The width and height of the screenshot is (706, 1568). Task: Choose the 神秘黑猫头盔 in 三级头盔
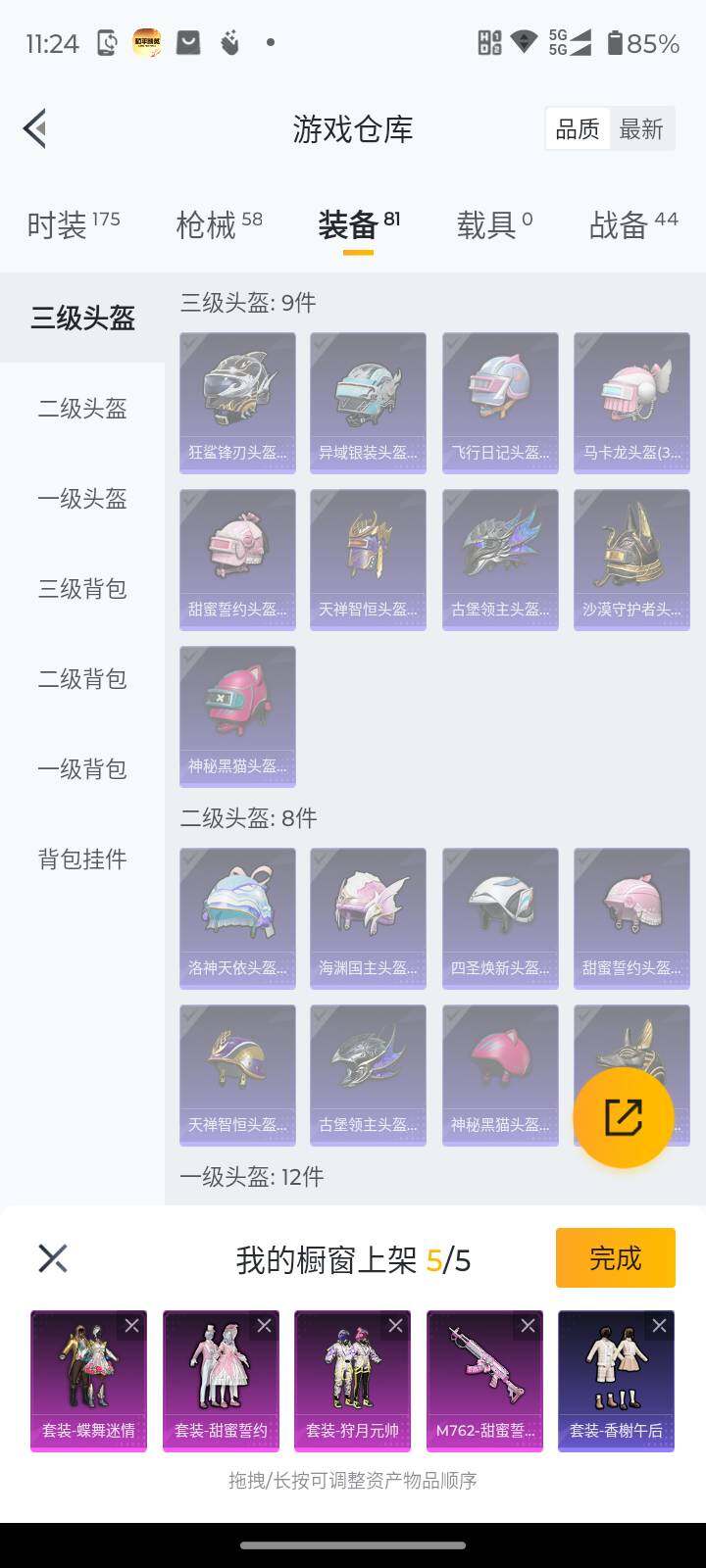point(237,716)
